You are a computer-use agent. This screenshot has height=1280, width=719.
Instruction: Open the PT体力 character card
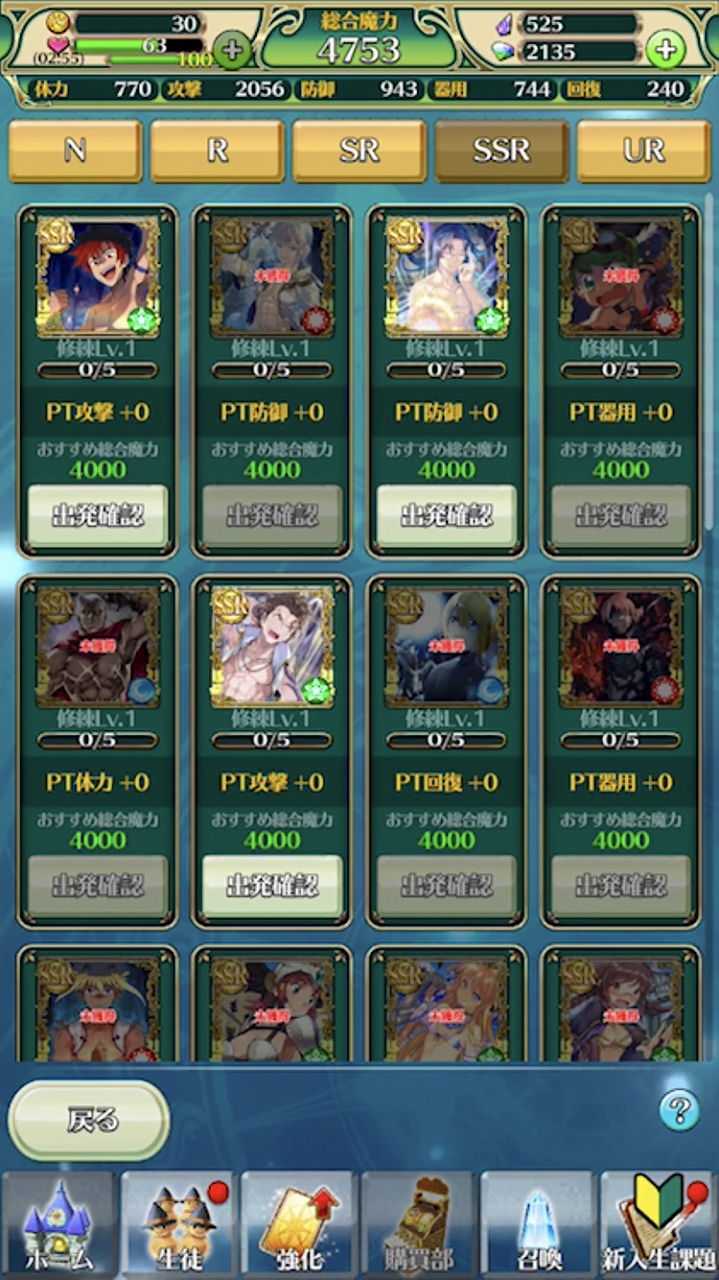tap(98, 645)
